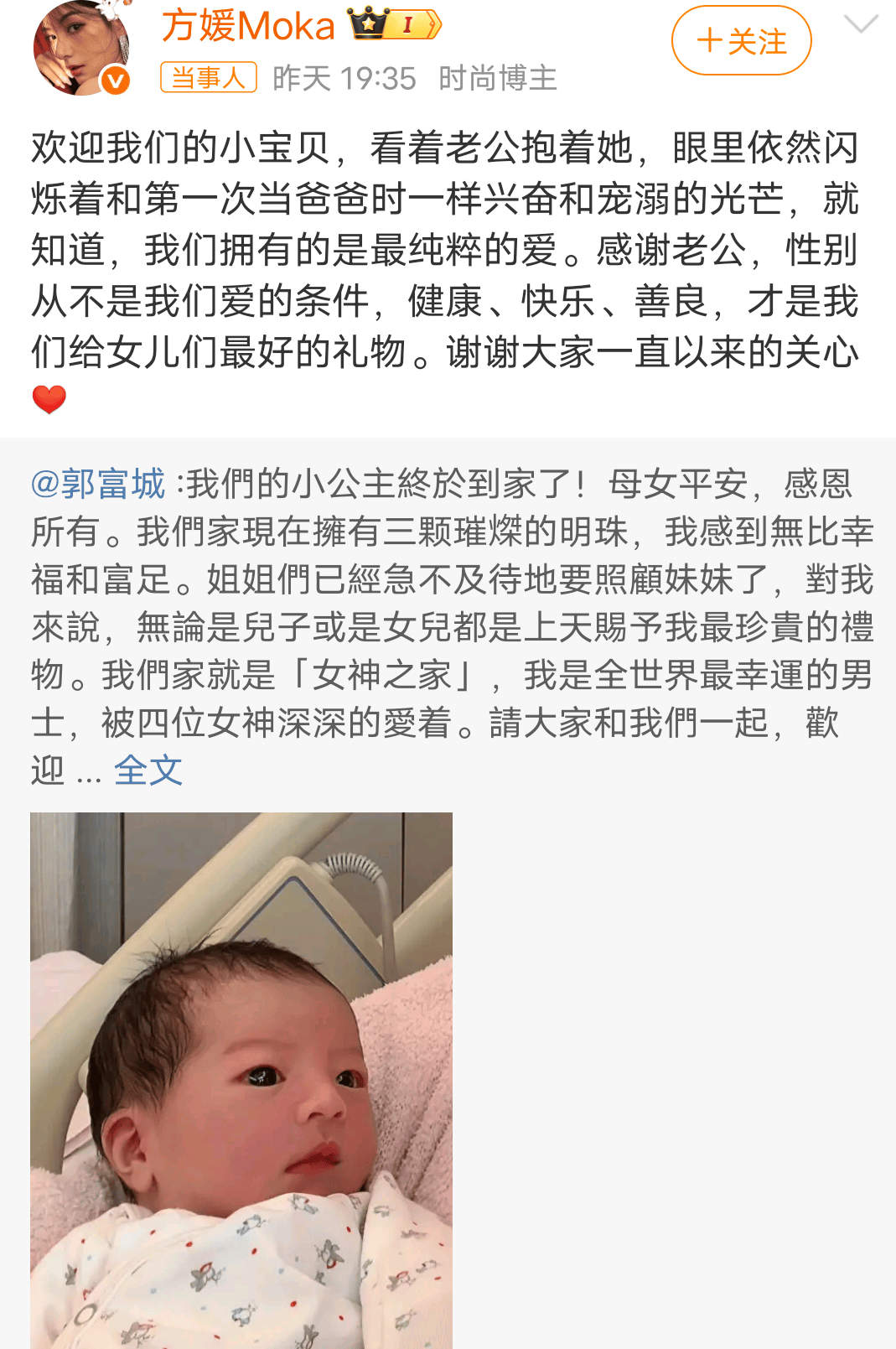
Task: Open the @郭富城 mention link
Action: pyautogui.click(x=98, y=485)
